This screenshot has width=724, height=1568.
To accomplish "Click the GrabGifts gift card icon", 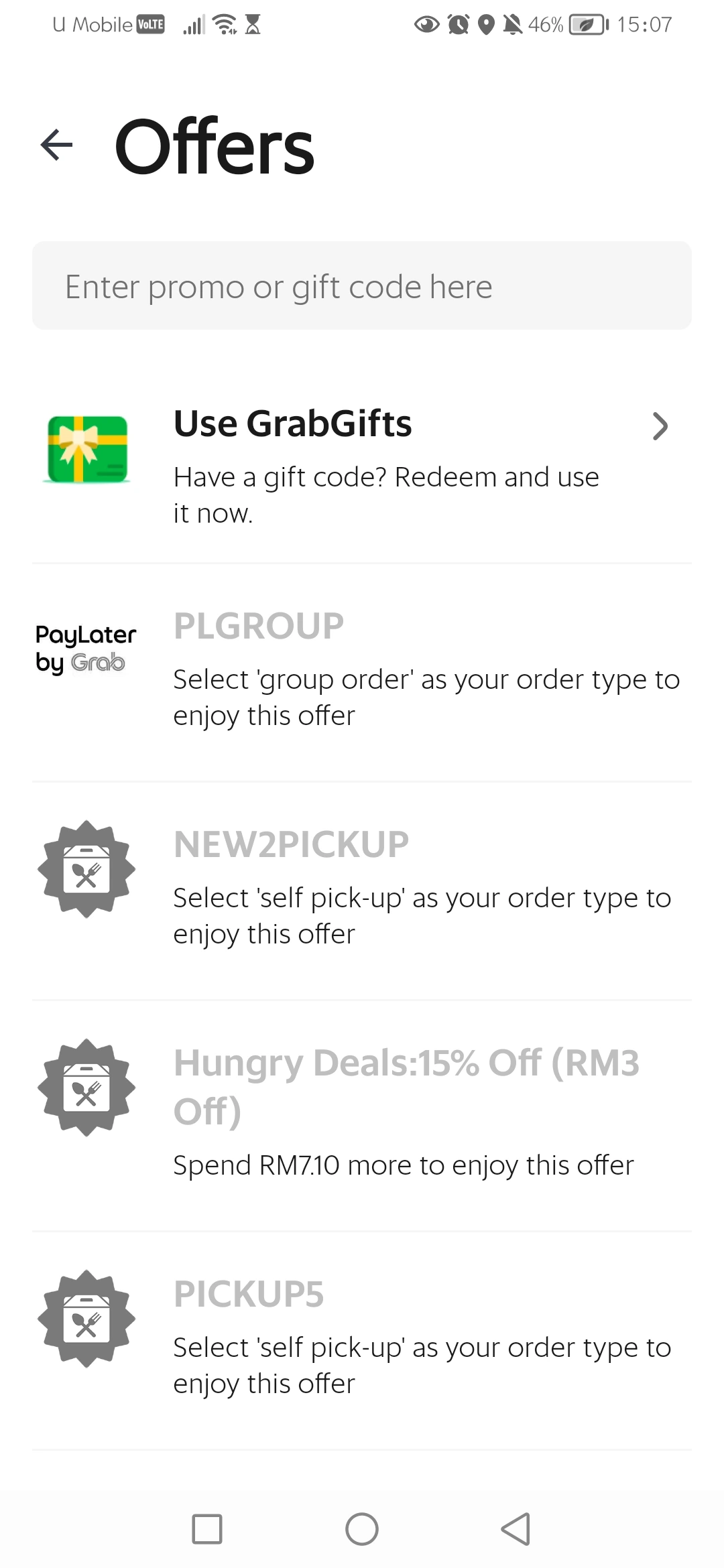I will (86, 449).
